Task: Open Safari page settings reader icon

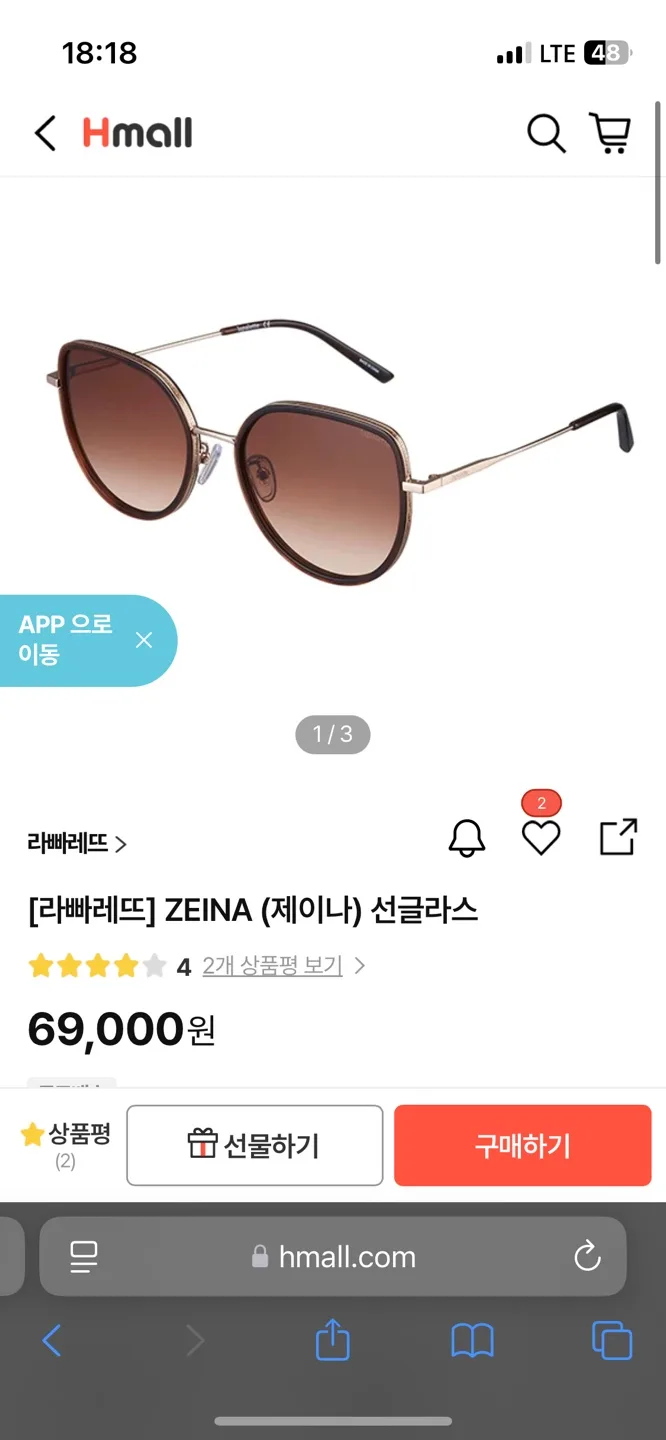Action: (84, 1257)
